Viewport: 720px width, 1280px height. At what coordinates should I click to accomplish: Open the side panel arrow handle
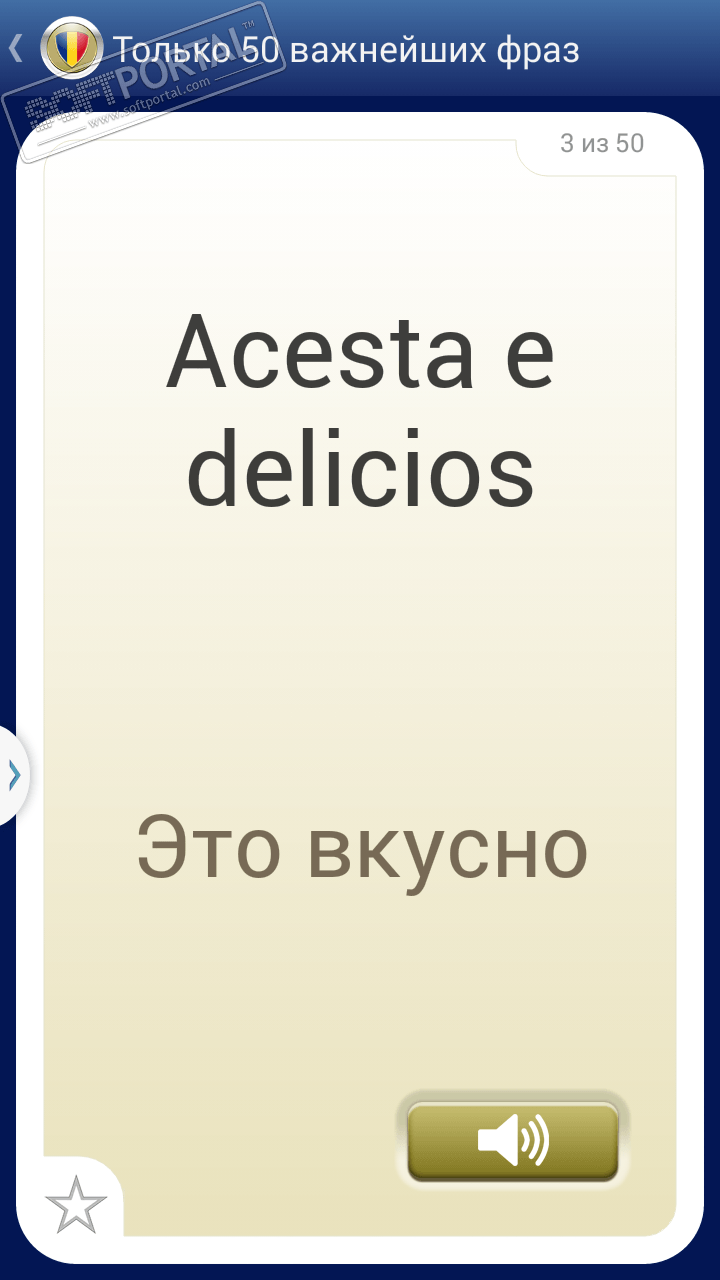(14, 775)
